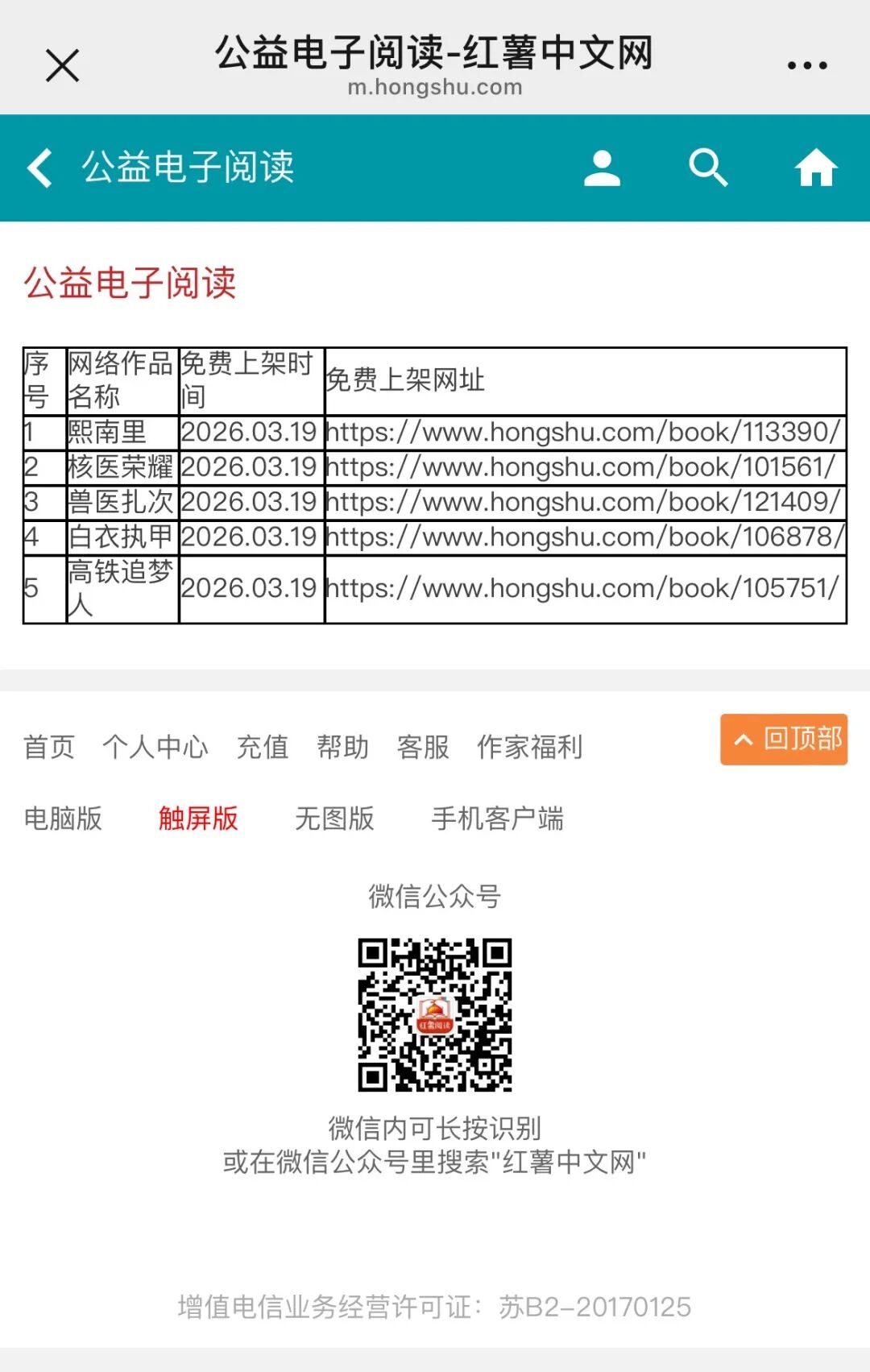Contact 客服 from the footer

point(423,747)
